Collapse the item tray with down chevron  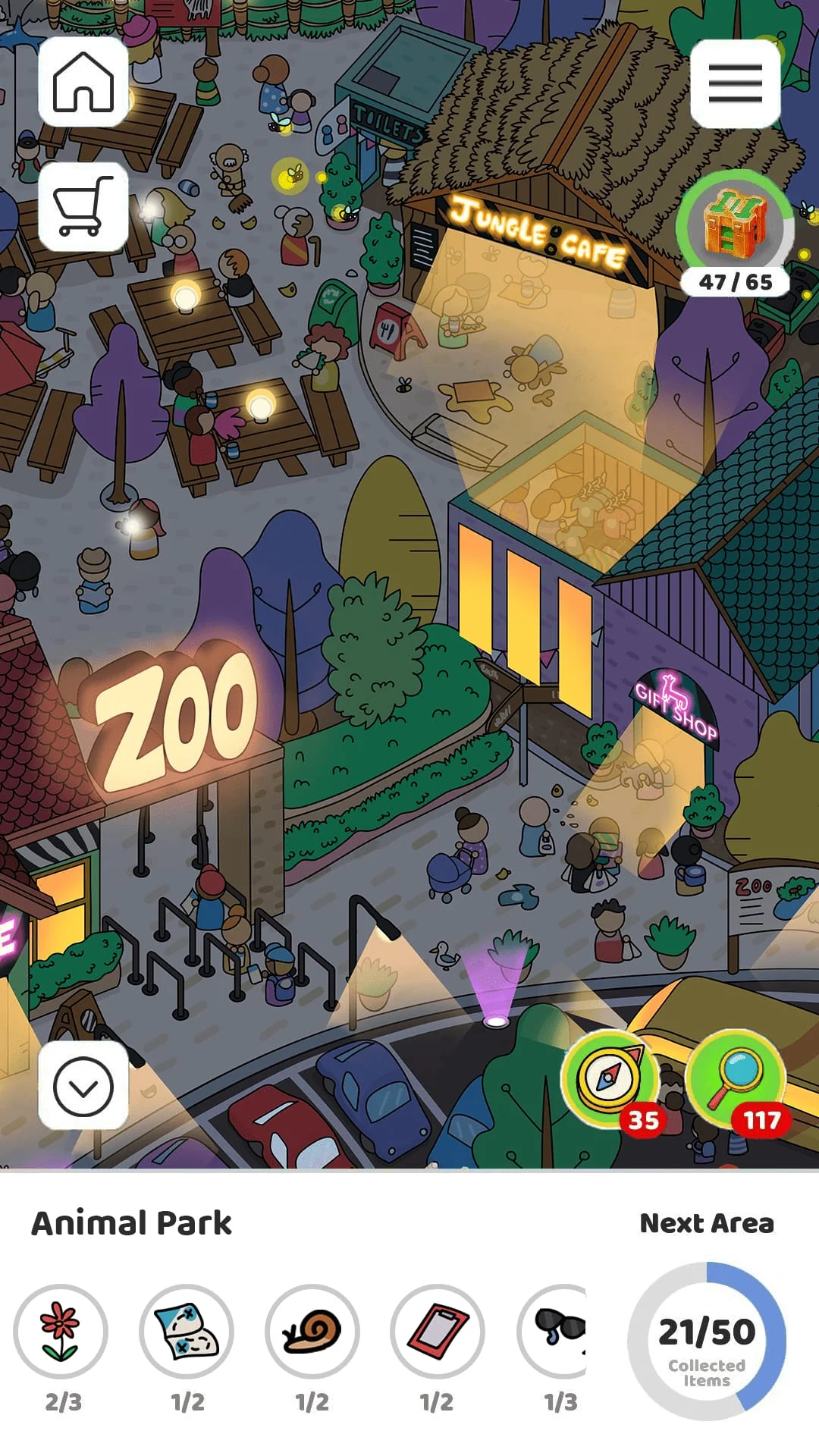tap(83, 1086)
